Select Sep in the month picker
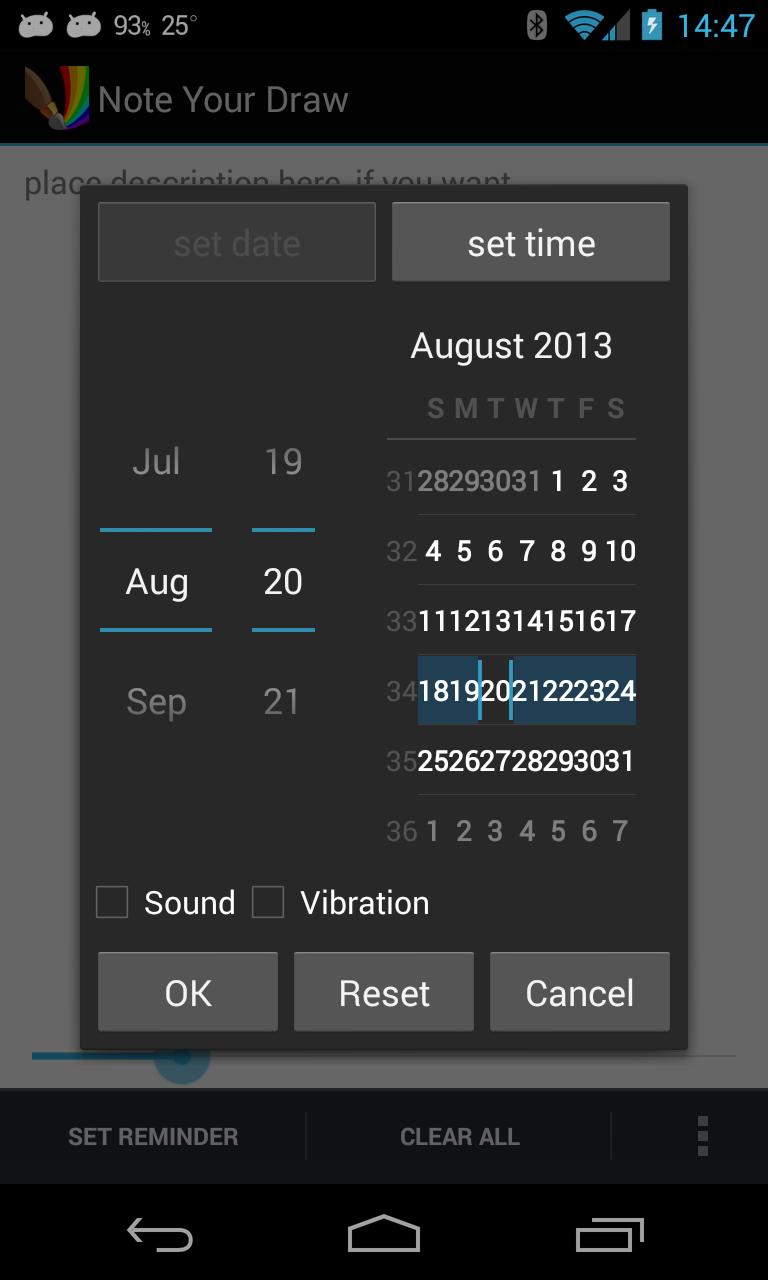This screenshot has height=1280, width=768. (156, 702)
